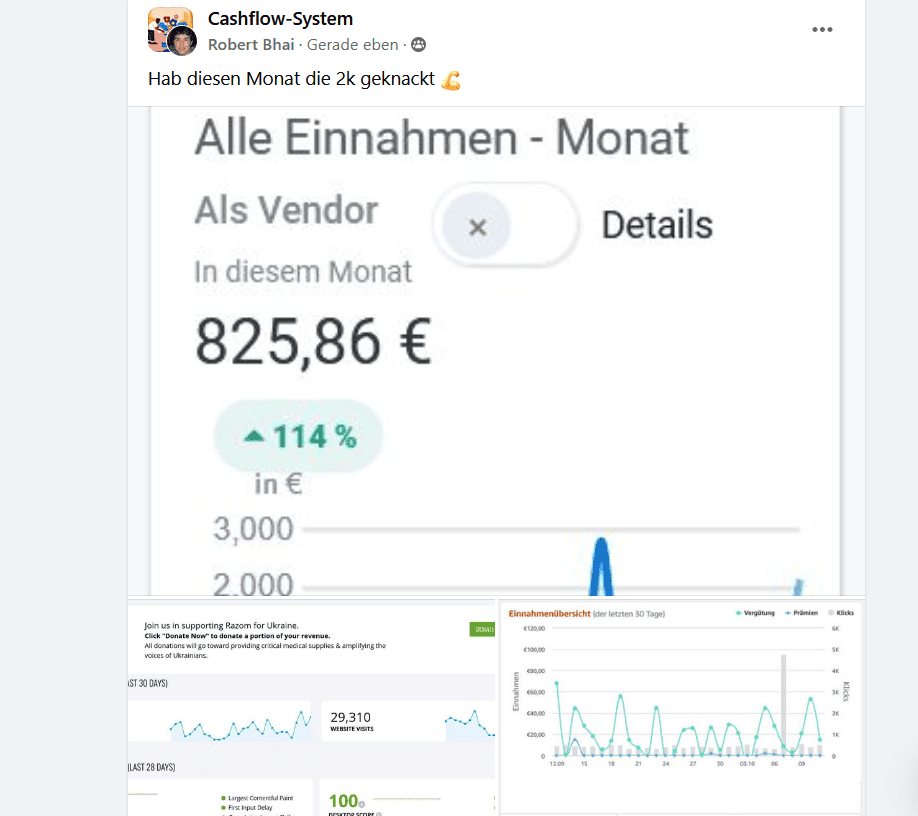Tap the group avatar picture
This screenshot has height=816, width=918.
pos(166,24)
